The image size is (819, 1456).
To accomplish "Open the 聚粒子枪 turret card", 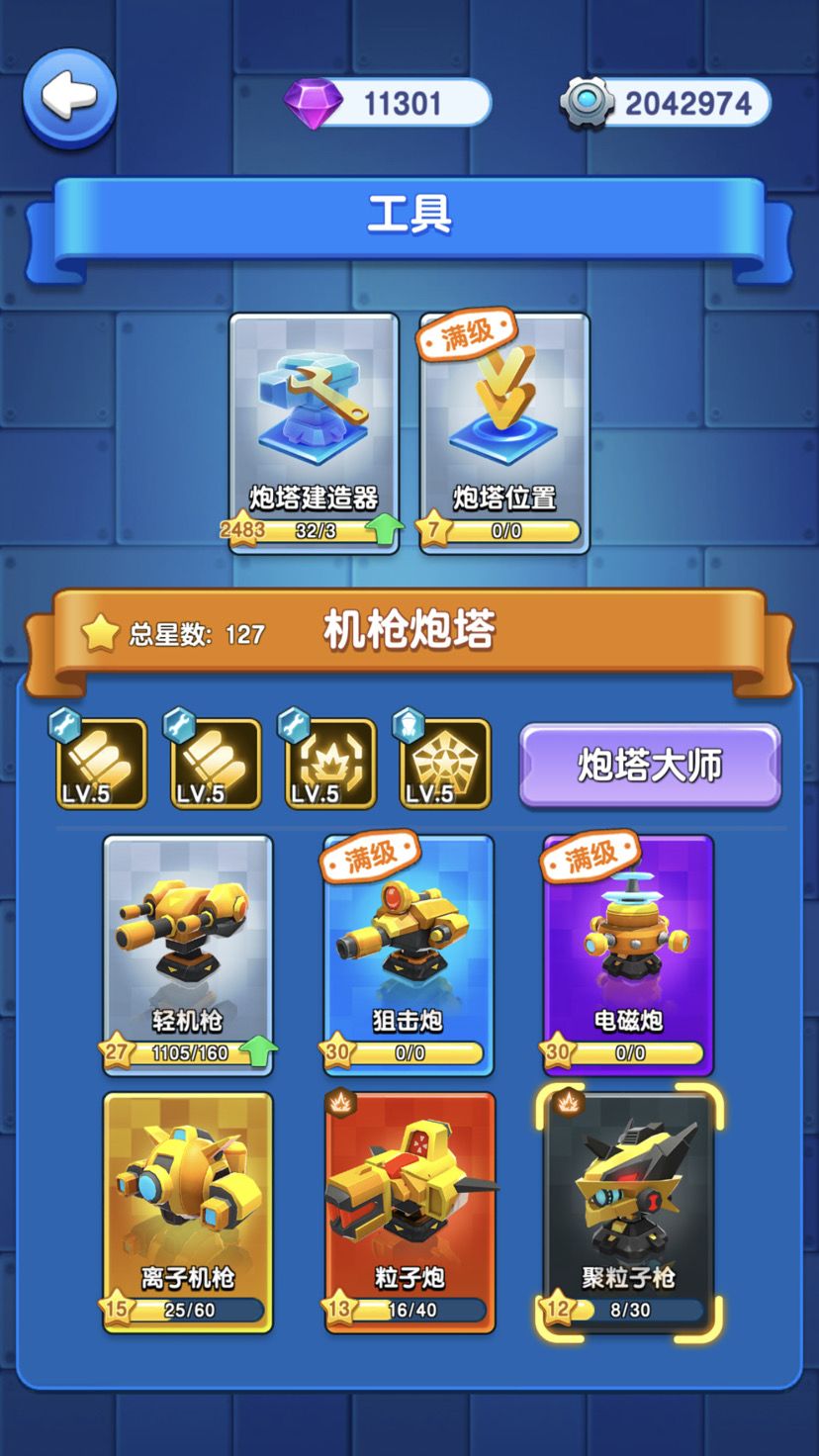I will tap(628, 1213).
